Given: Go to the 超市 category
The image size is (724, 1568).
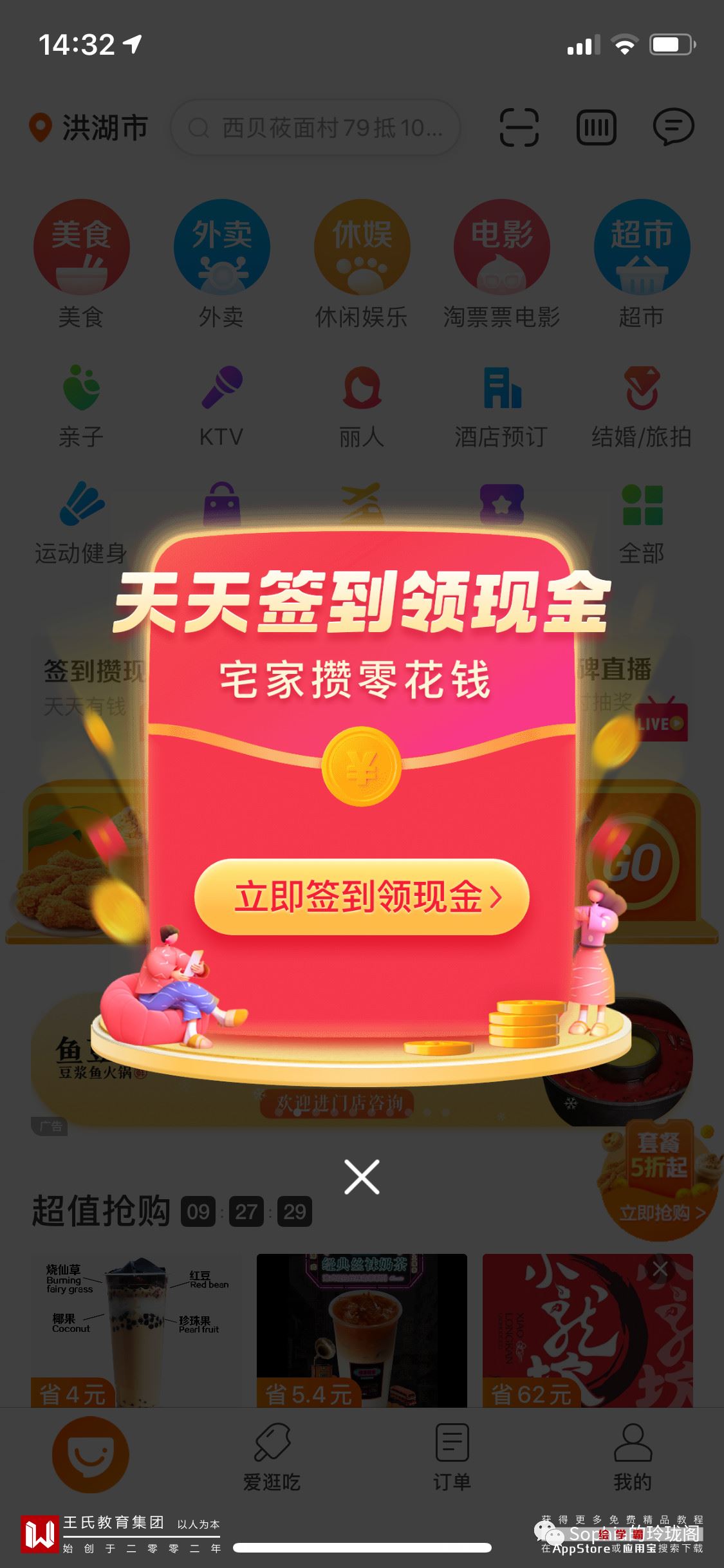Looking at the screenshot, I should click(642, 264).
